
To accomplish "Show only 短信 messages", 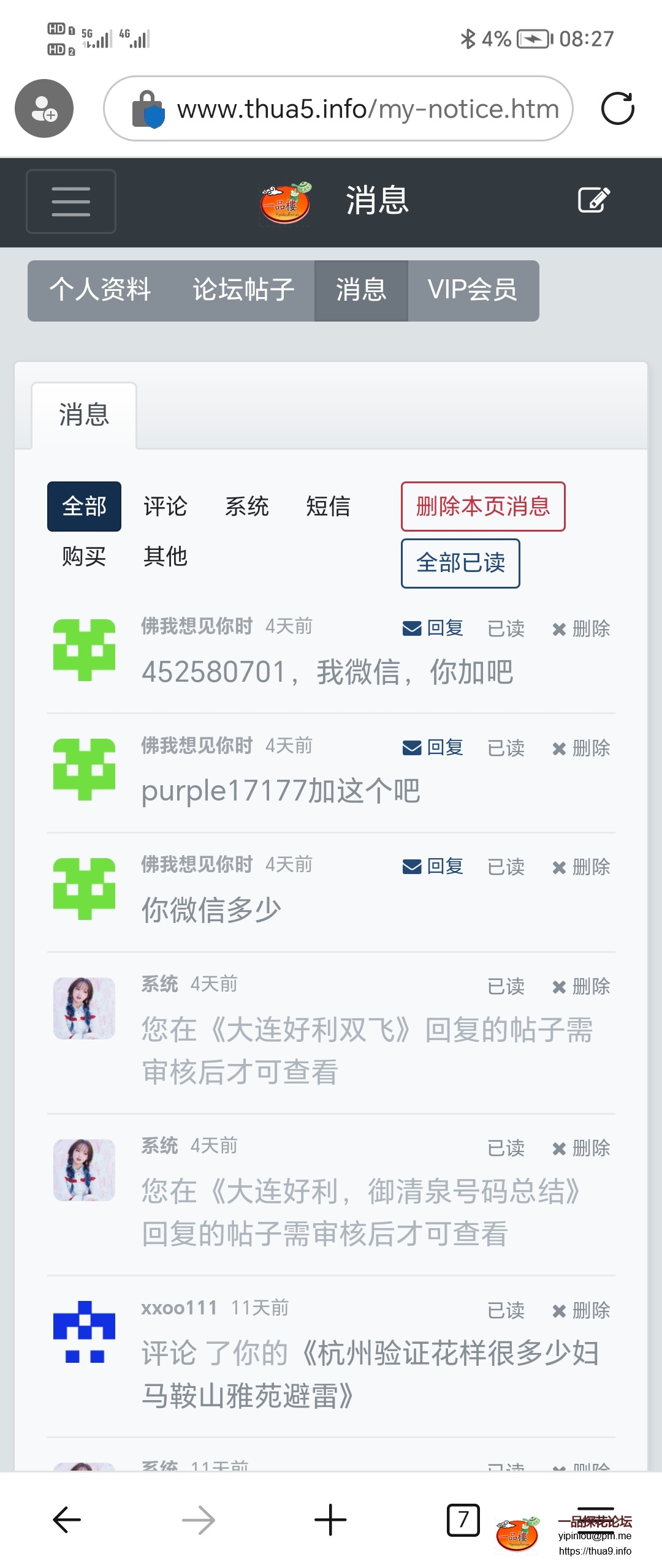I will click(x=328, y=507).
